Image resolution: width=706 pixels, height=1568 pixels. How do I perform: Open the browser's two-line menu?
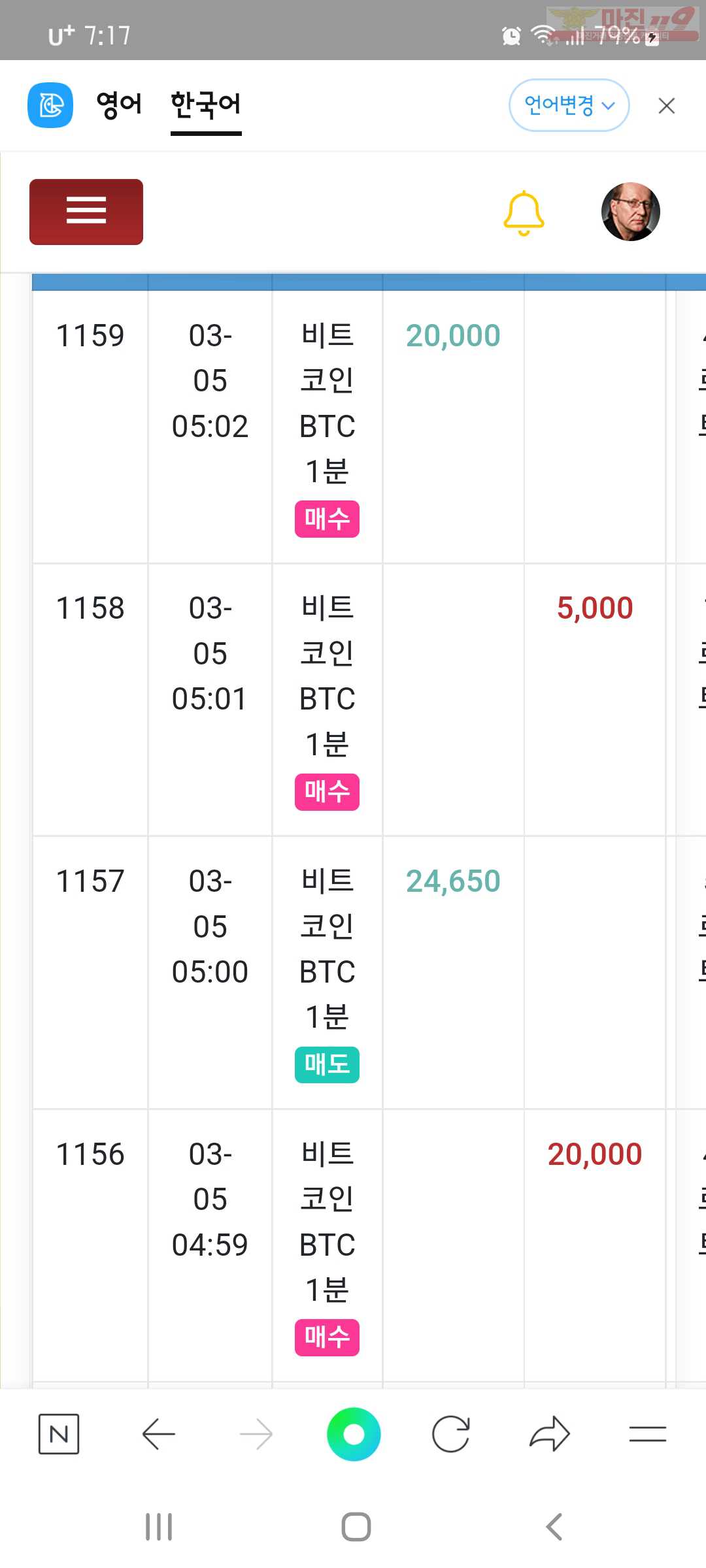pyautogui.click(x=647, y=1434)
